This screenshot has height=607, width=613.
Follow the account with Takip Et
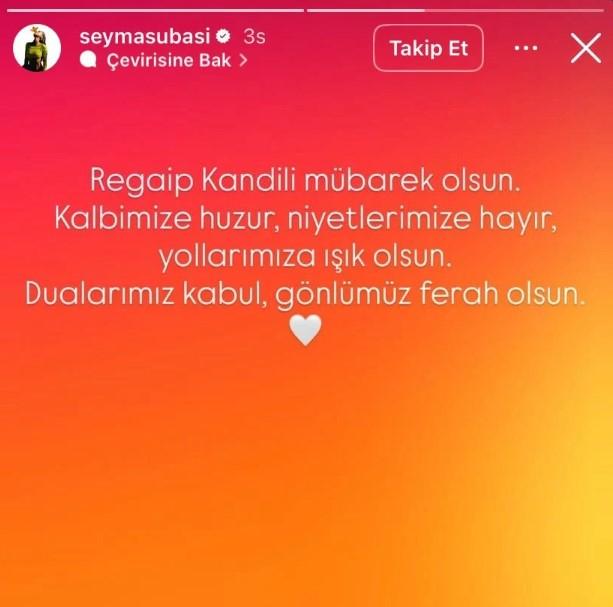[428, 49]
